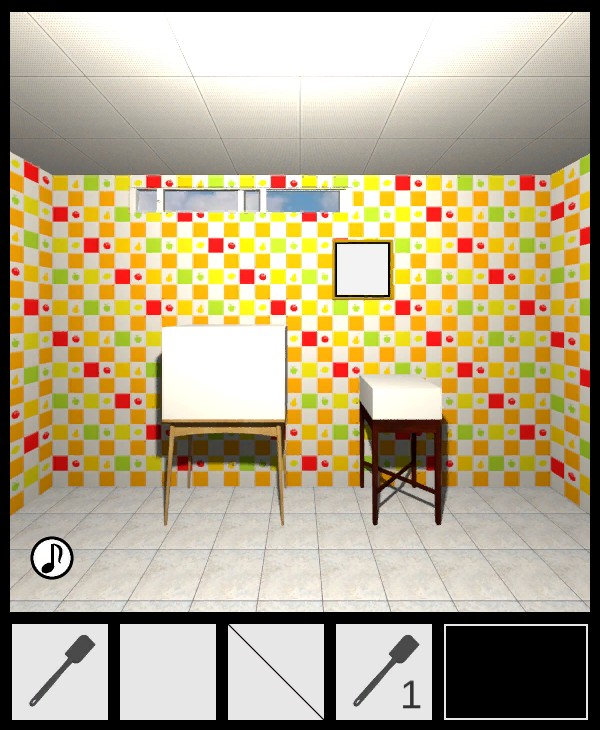Select the first spatula in the inventory
The image size is (600, 730).
click(60, 672)
